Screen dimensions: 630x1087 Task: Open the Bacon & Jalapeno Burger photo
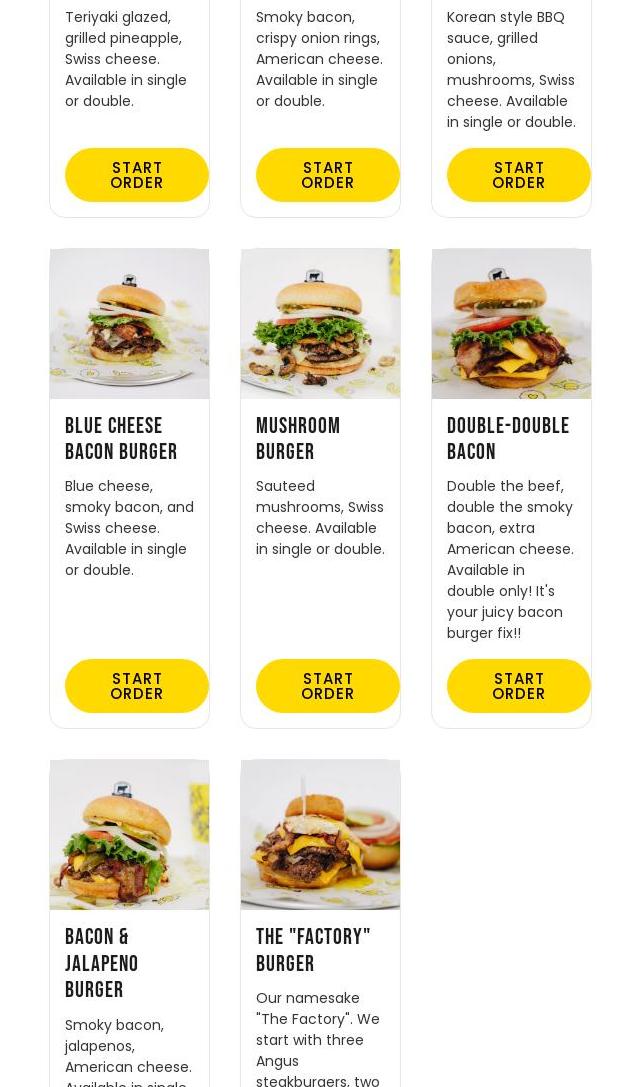point(130,835)
